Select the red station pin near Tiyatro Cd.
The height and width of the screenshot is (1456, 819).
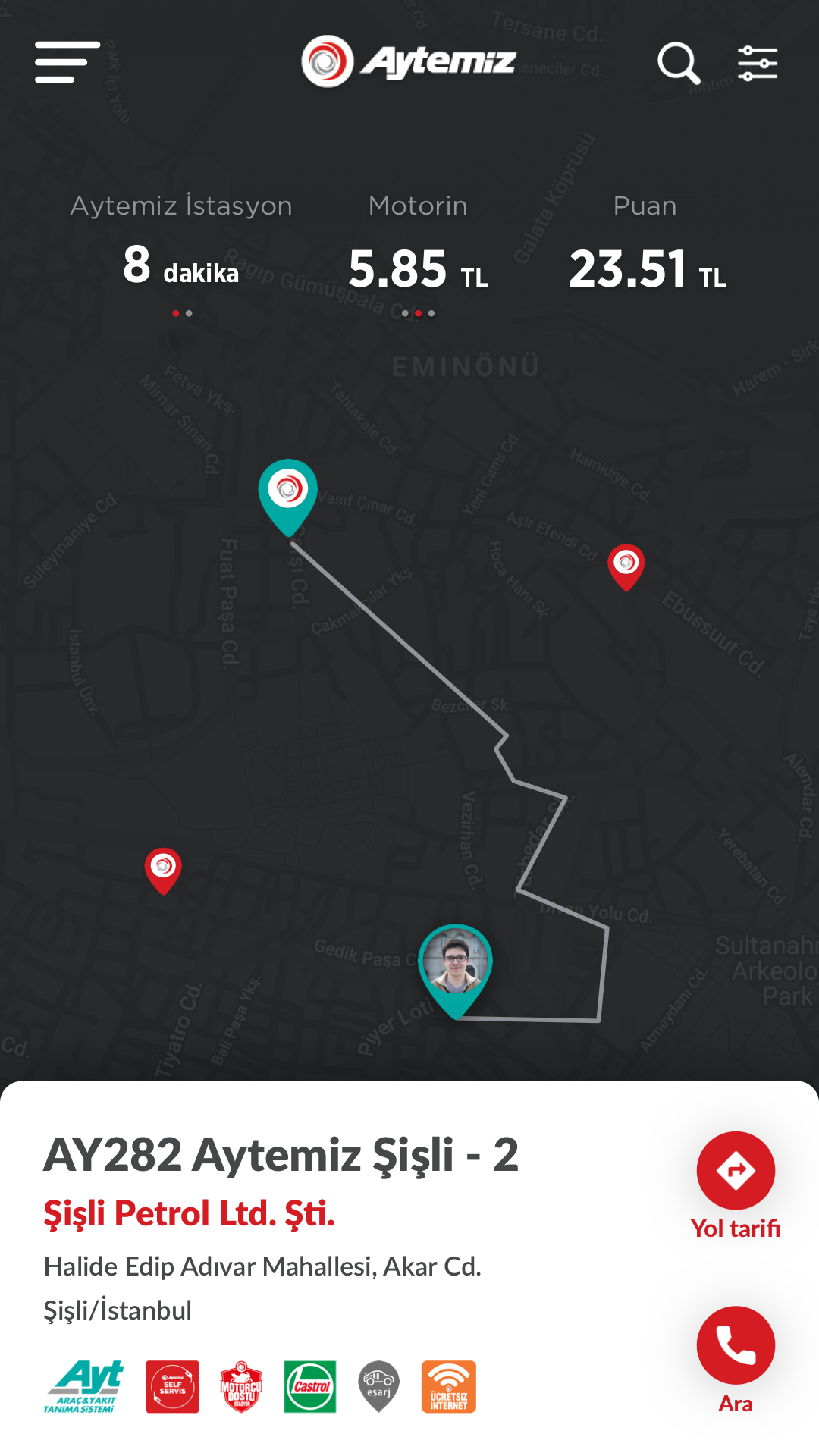coord(163,868)
